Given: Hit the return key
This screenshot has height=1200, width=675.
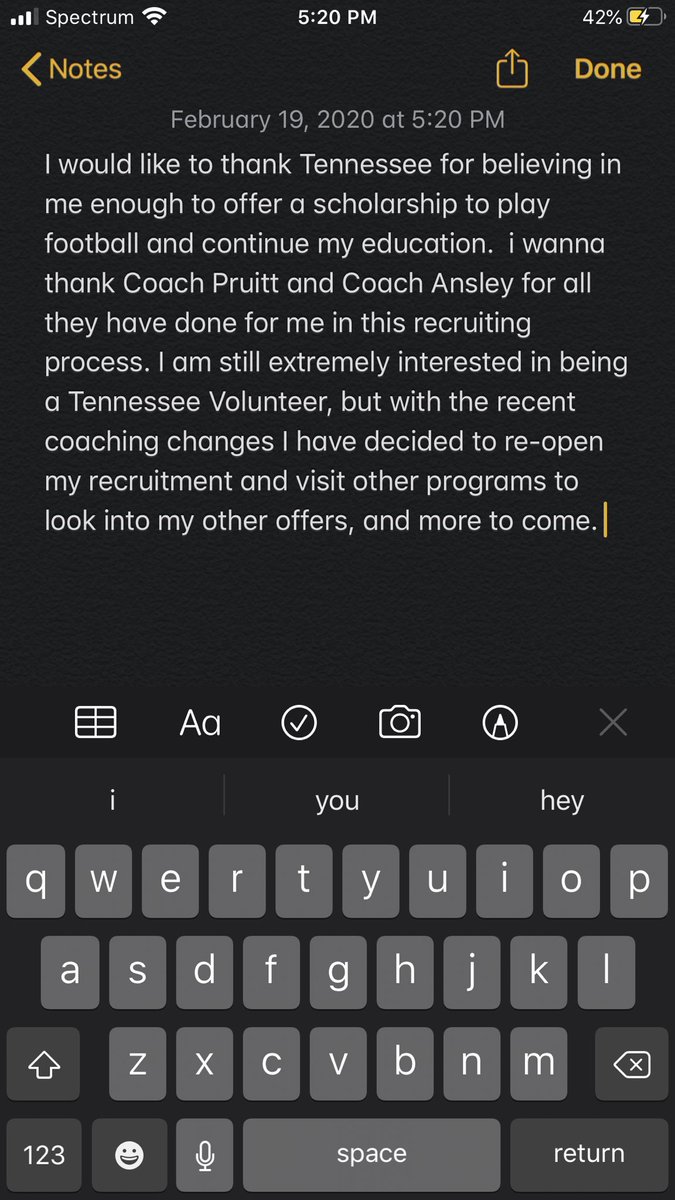Looking at the screenshot, I should tap(589, 1155).
